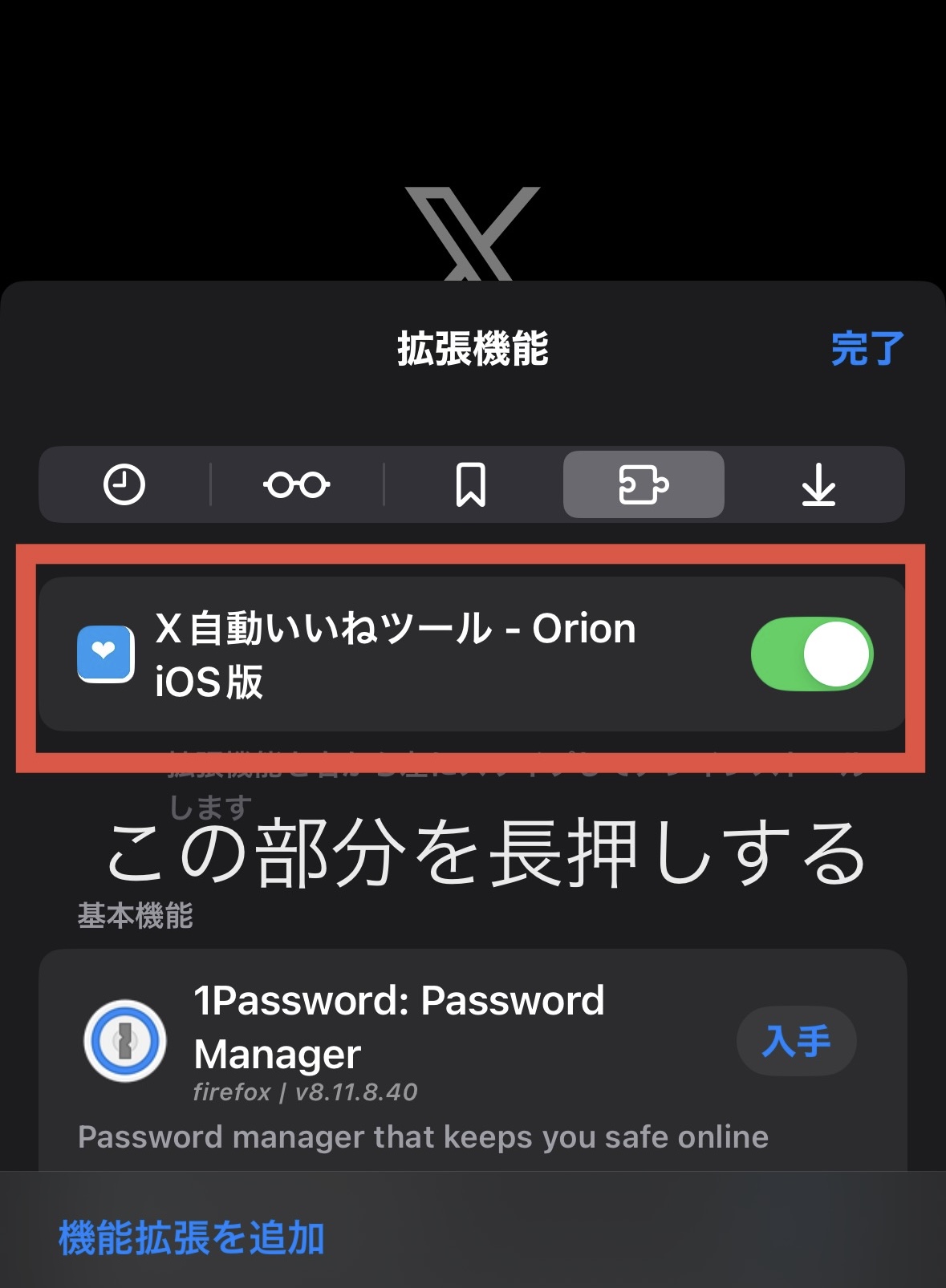Tap 完了 to close the extensions panel

coord(867,349)
